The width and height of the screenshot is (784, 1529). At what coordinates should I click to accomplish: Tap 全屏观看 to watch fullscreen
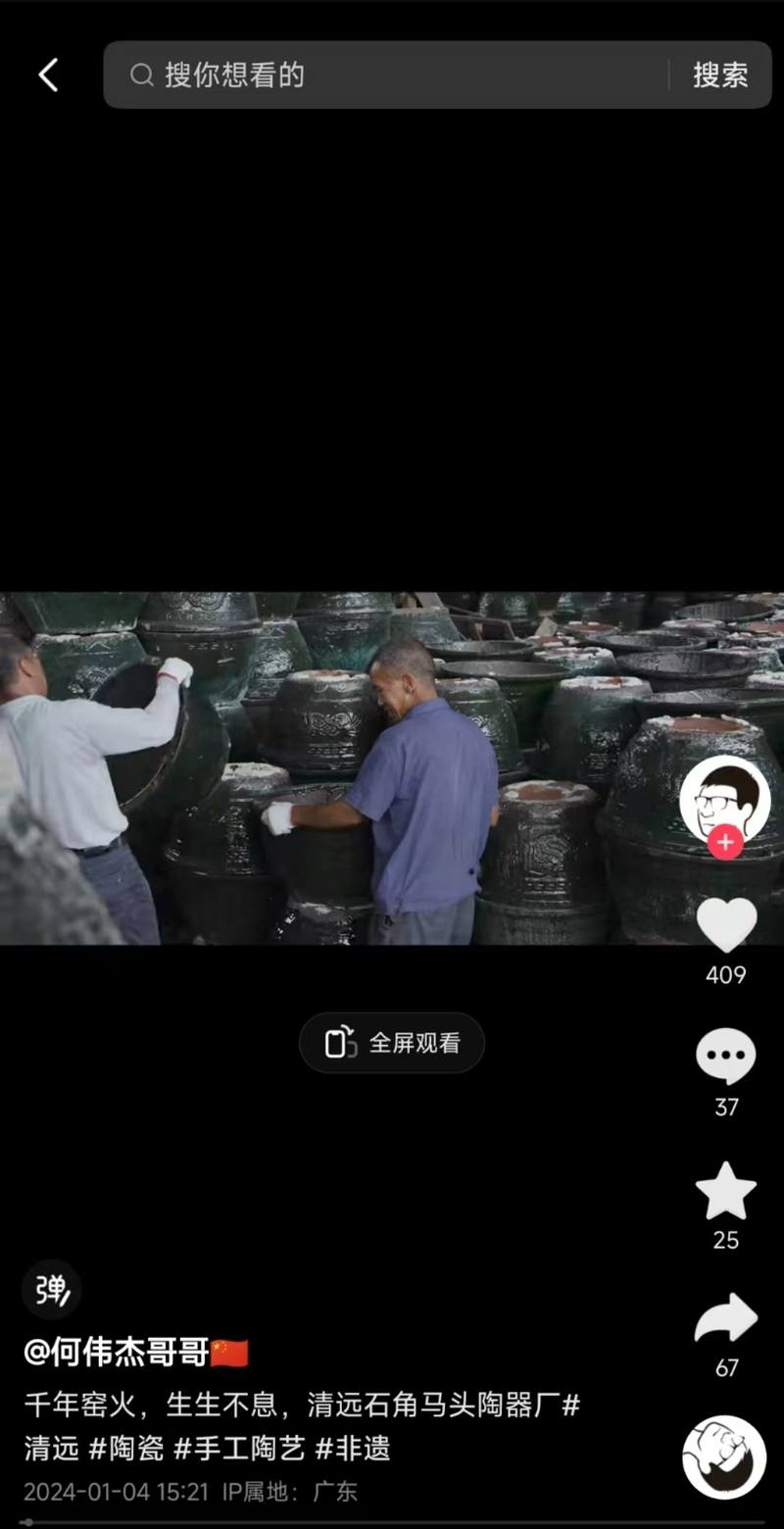(392, 1043)
